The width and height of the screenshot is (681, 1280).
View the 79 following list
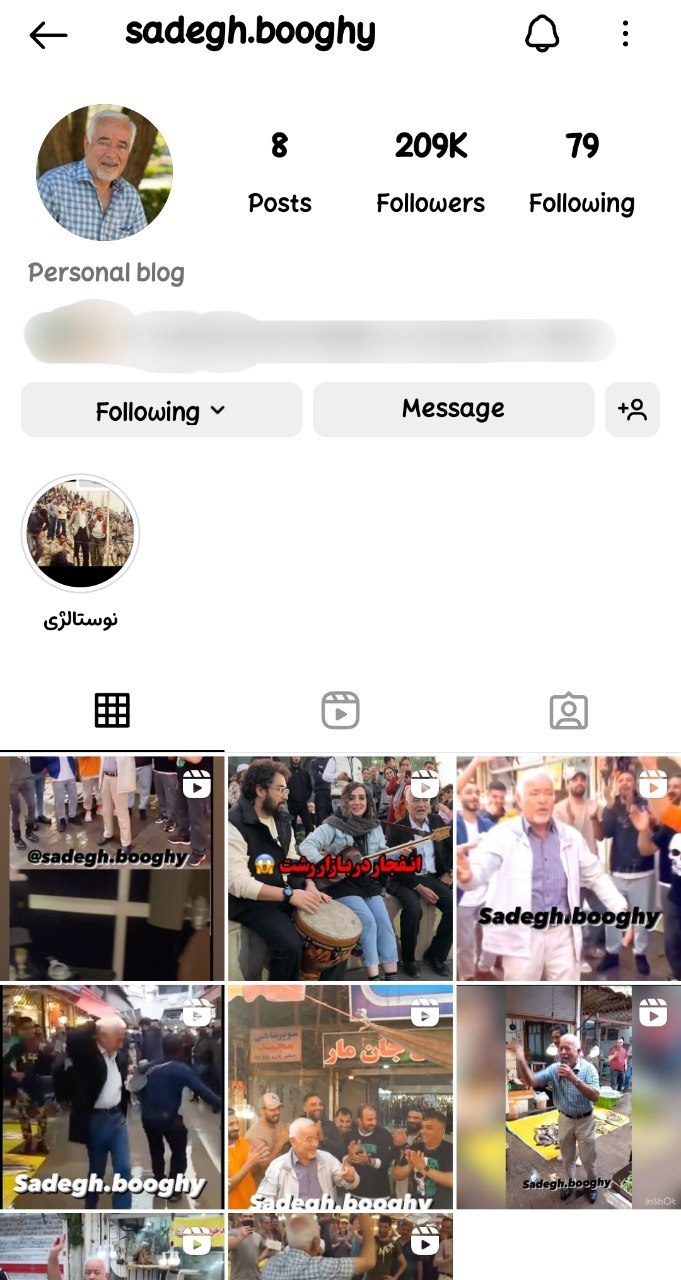click(581, 172)
